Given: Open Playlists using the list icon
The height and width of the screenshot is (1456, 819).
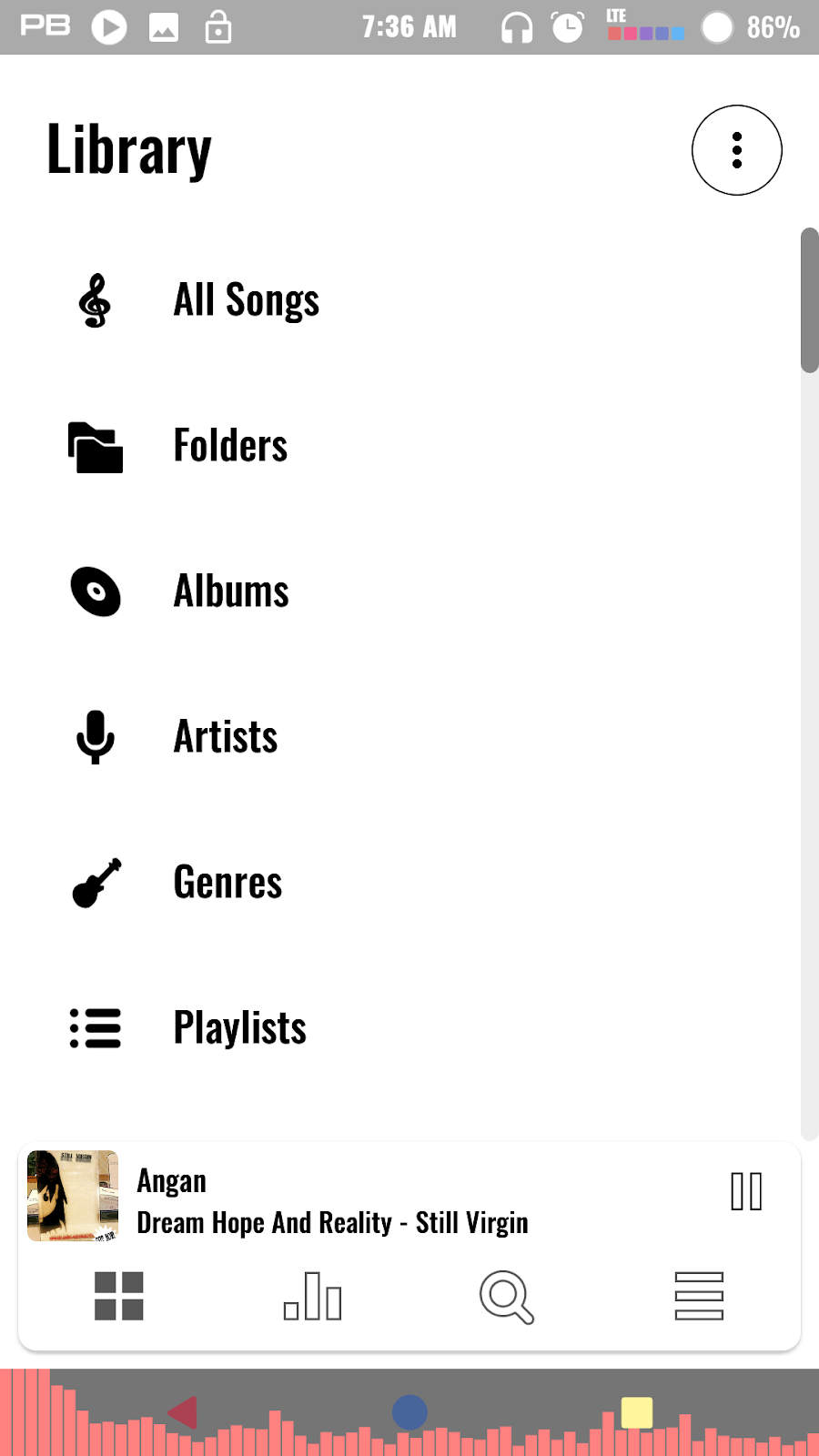Looking at the screenshot, I should 95,1028.
